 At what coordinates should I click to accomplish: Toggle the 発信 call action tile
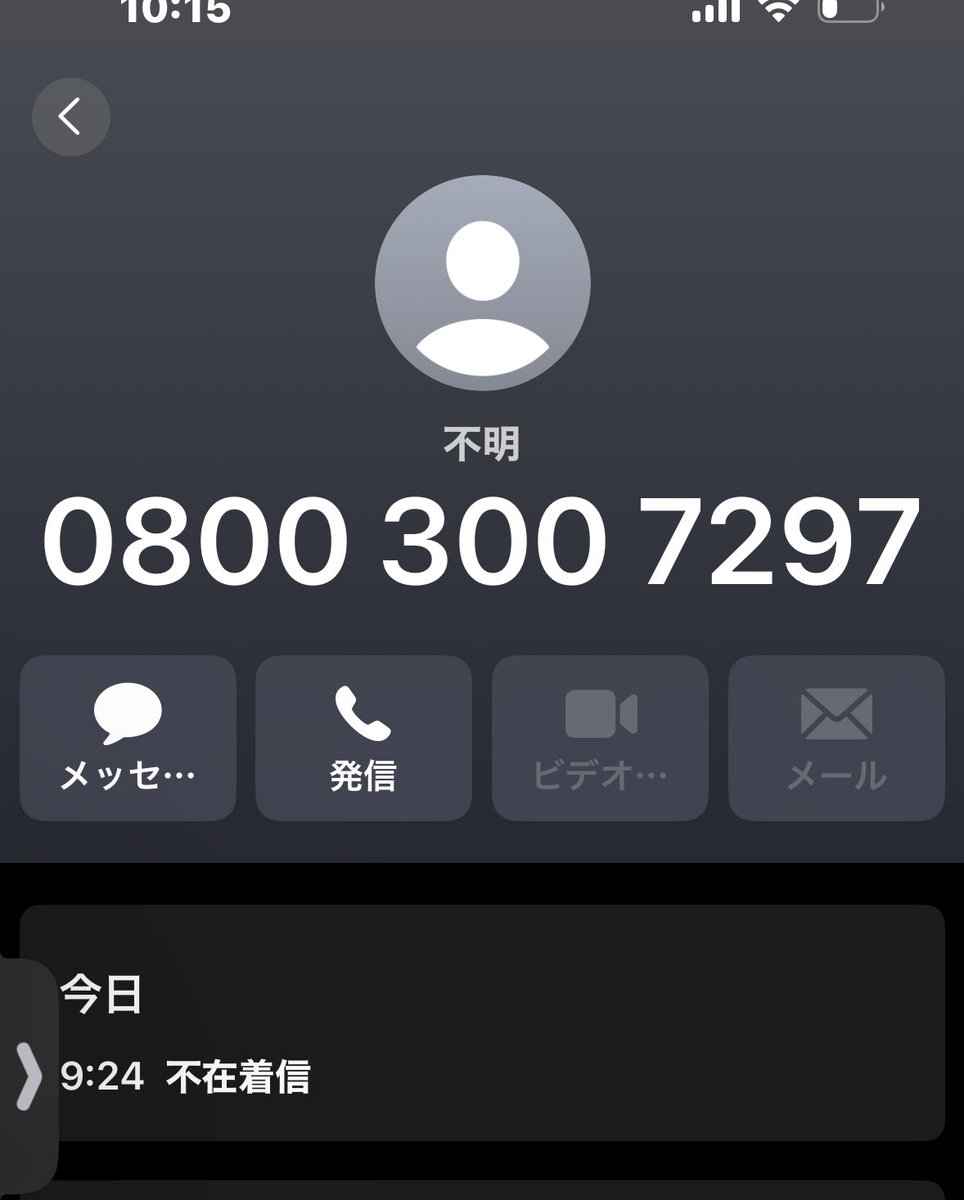363,737
